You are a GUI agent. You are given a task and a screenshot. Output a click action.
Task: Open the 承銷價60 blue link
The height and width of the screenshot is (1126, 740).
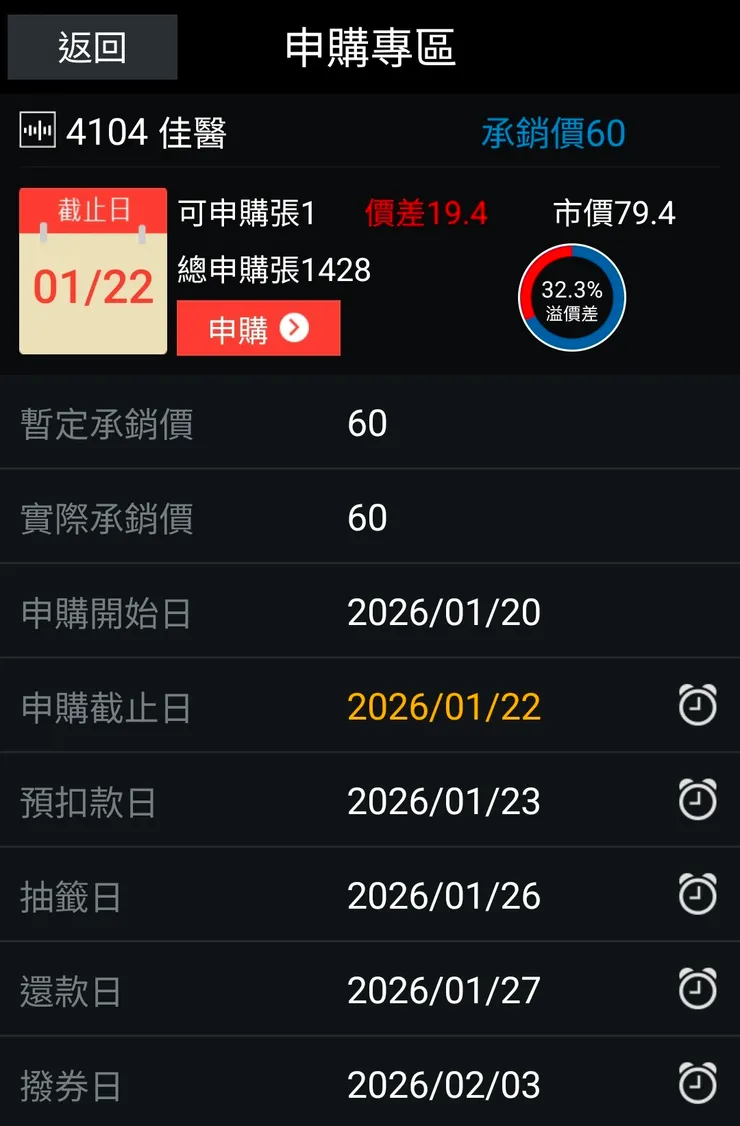(x=552, y=132)
